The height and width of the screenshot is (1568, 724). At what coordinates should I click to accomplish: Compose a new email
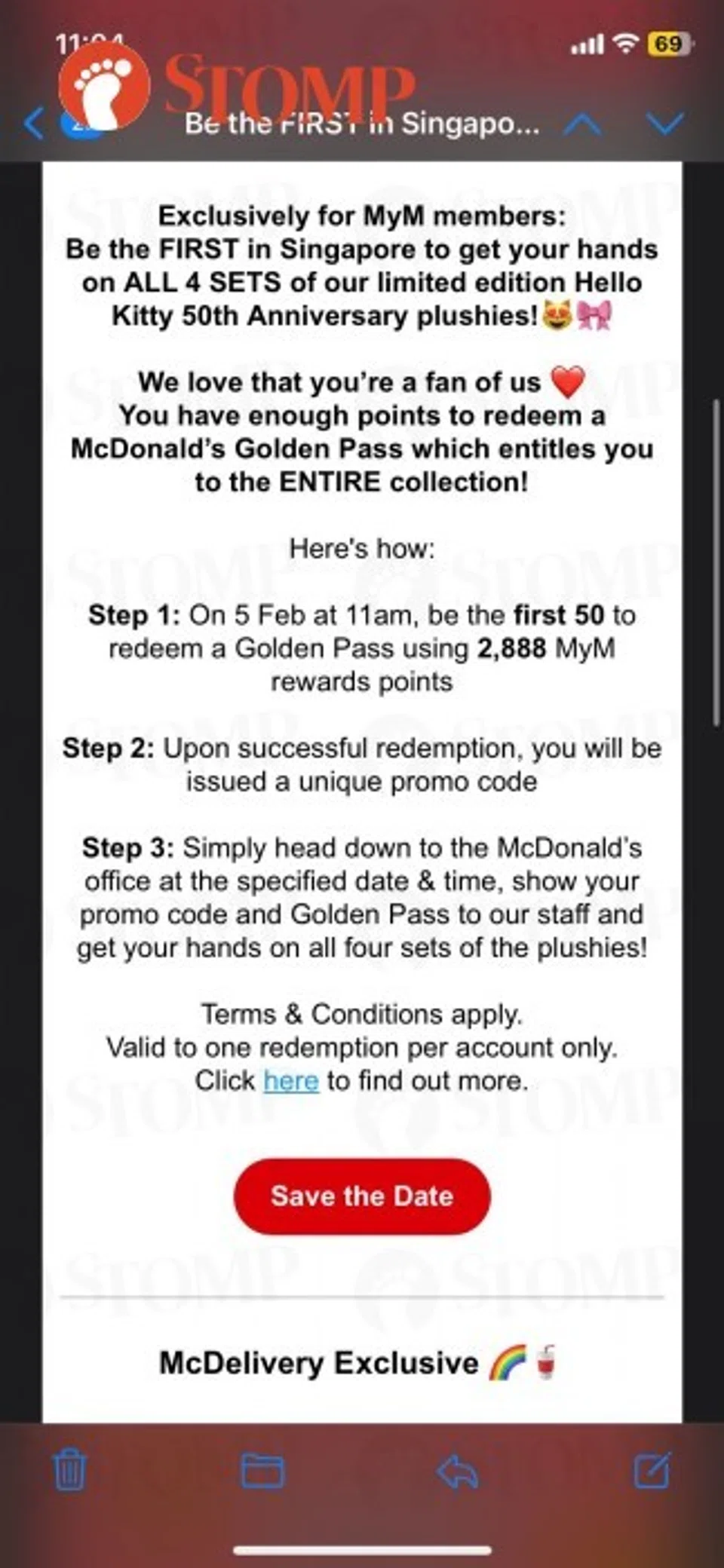[x=652, y=1469]
